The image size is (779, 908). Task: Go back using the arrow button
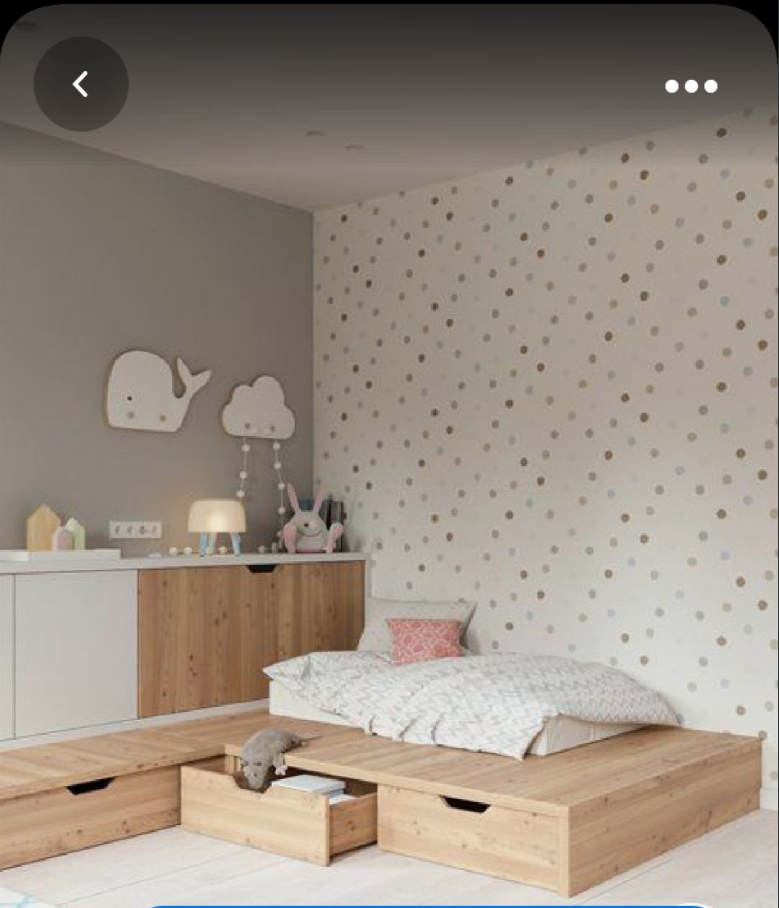81,85
